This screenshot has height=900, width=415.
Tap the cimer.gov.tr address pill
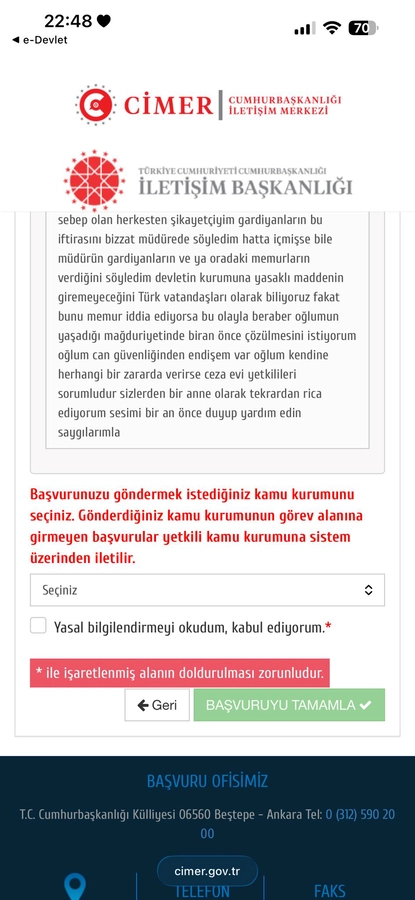(x=207, y=871)
